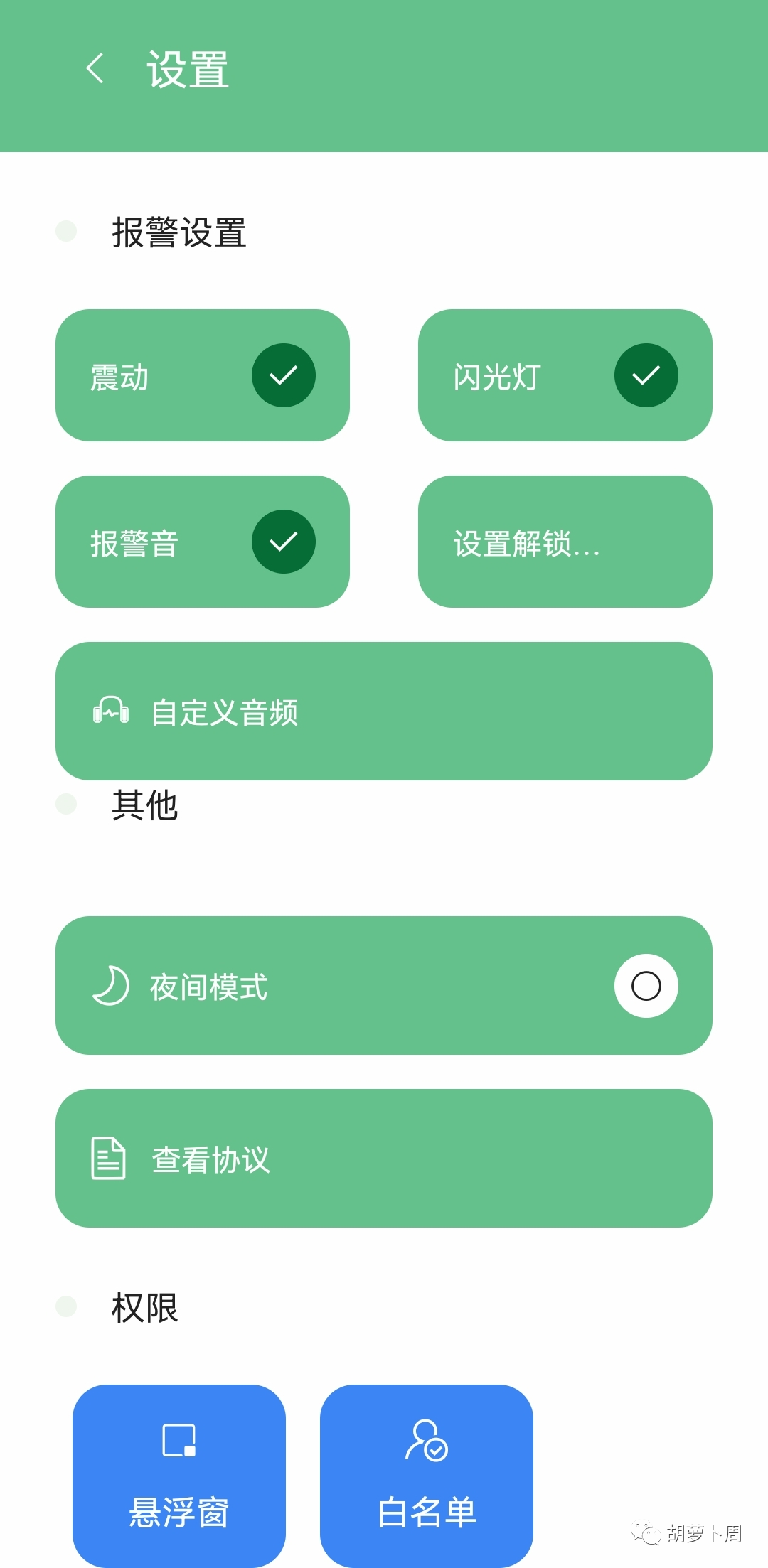Toggle the 震动 vibration option
The image size is (768, 1568).
pos(283,375)
